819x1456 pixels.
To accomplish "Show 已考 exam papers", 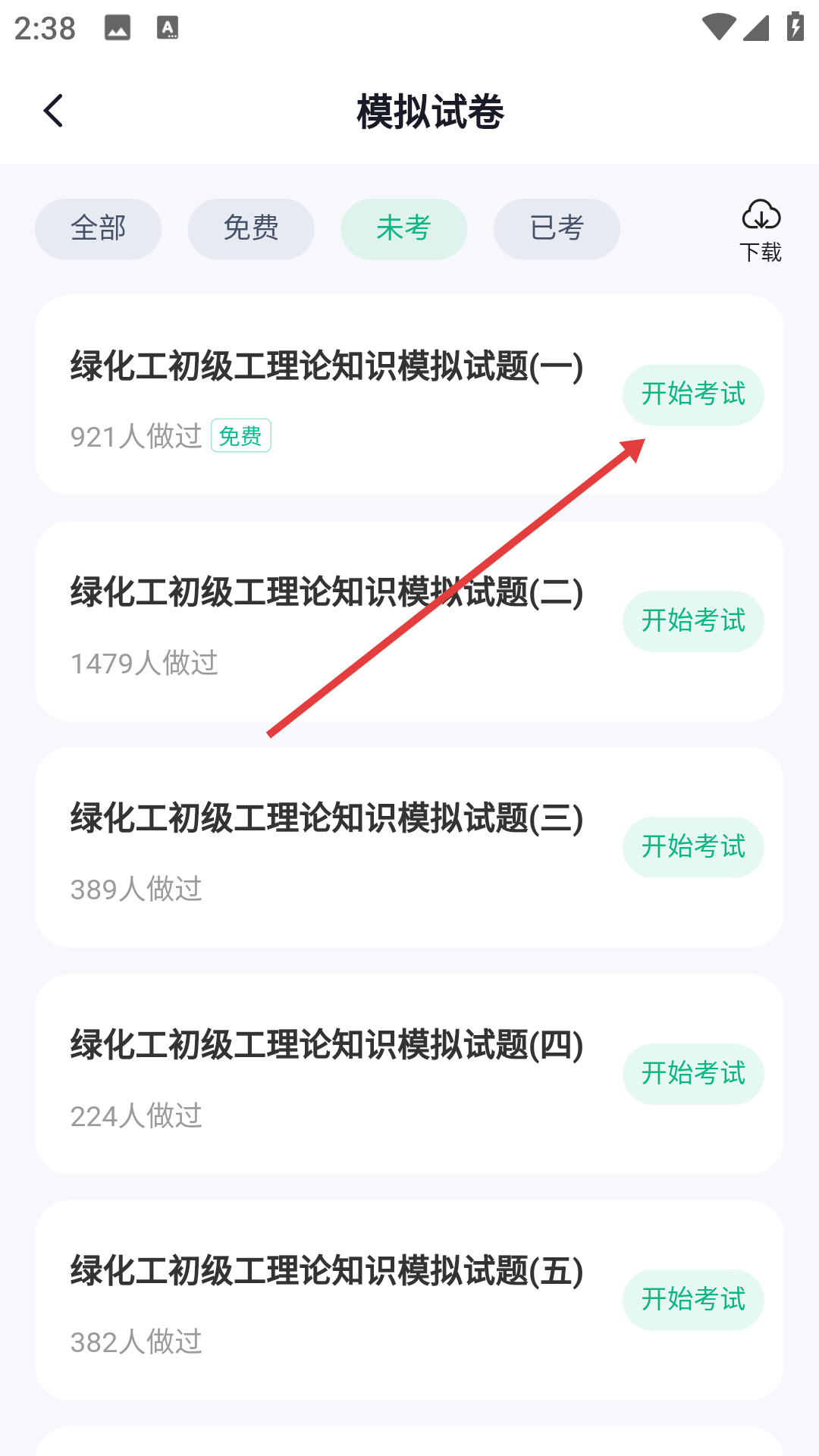I will [557, 229].
